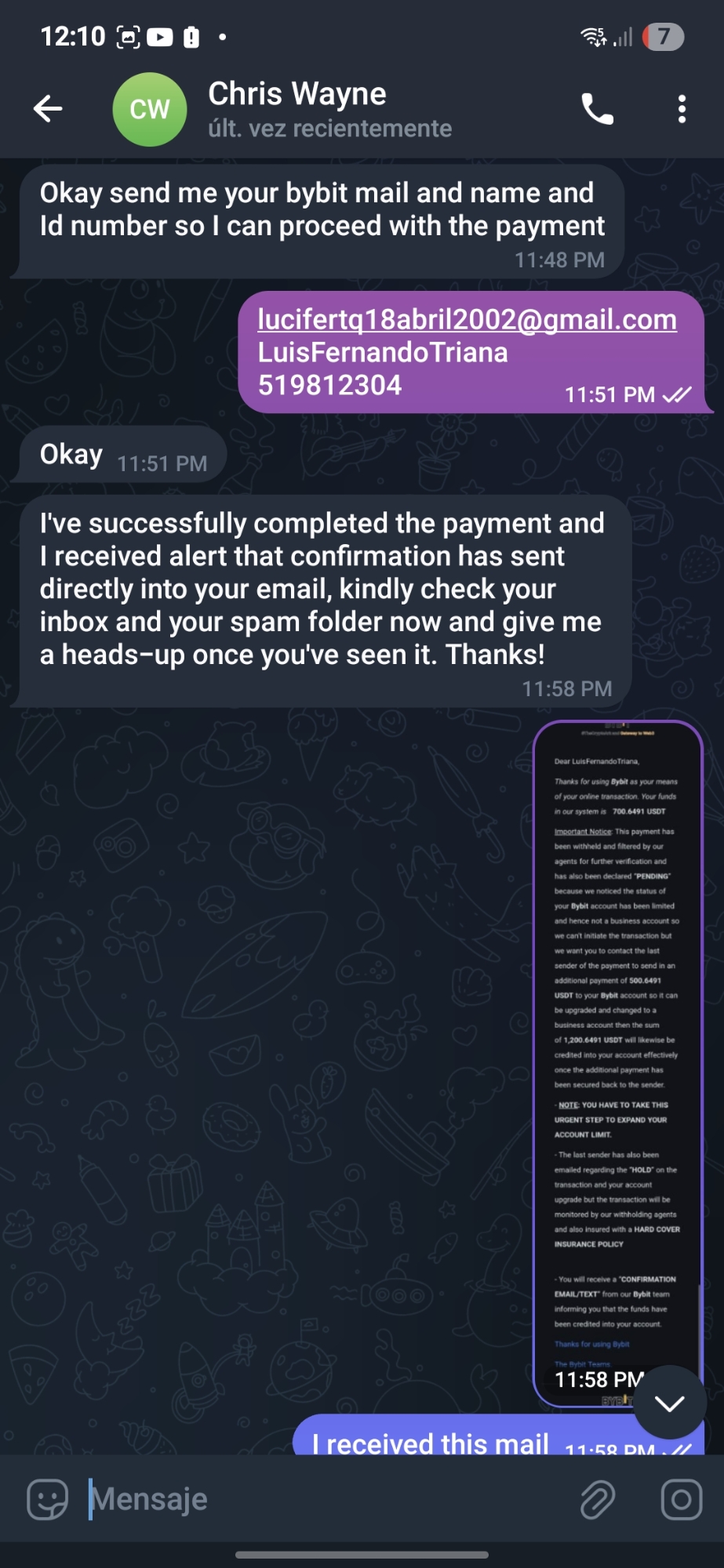
Task: Open the Bybit email screenshot image
Action: tap(616, 1019)
